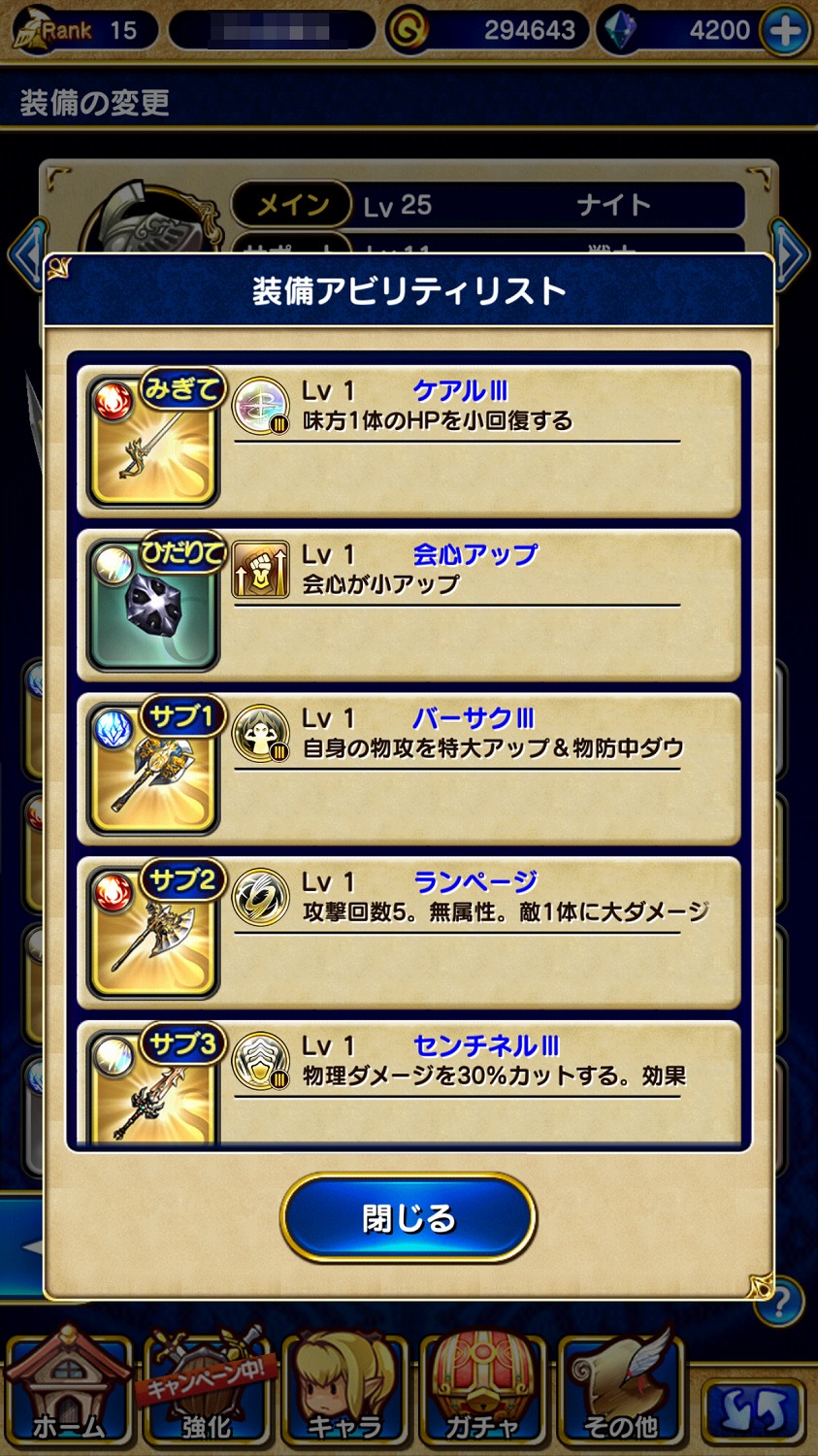Show next character with right arrow
Viewport: 818px width, 1456px height.
pyautogui.click(x=790, y=254)
